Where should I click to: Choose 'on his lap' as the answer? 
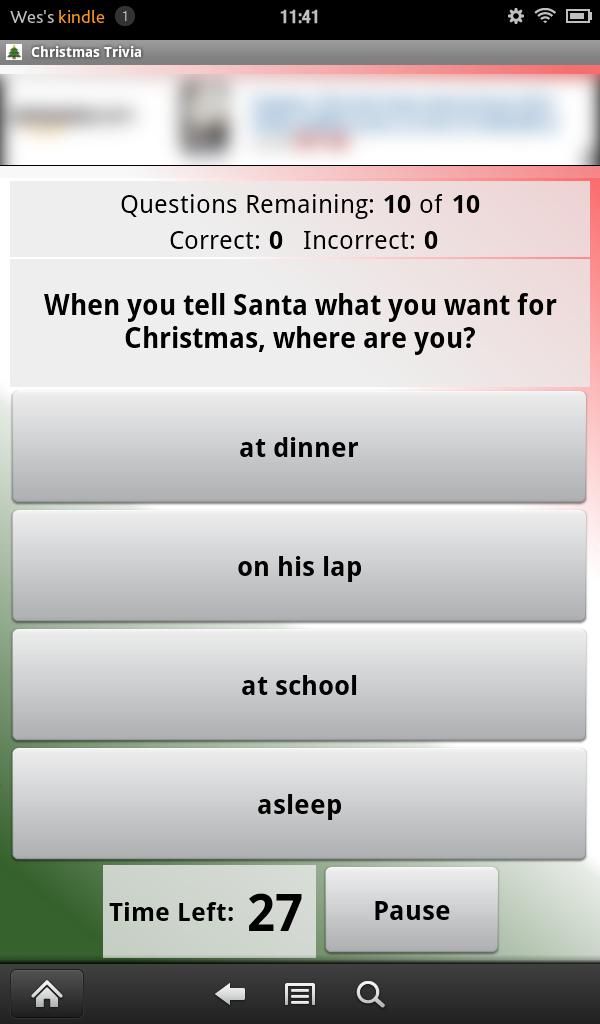tap(299, 566)
